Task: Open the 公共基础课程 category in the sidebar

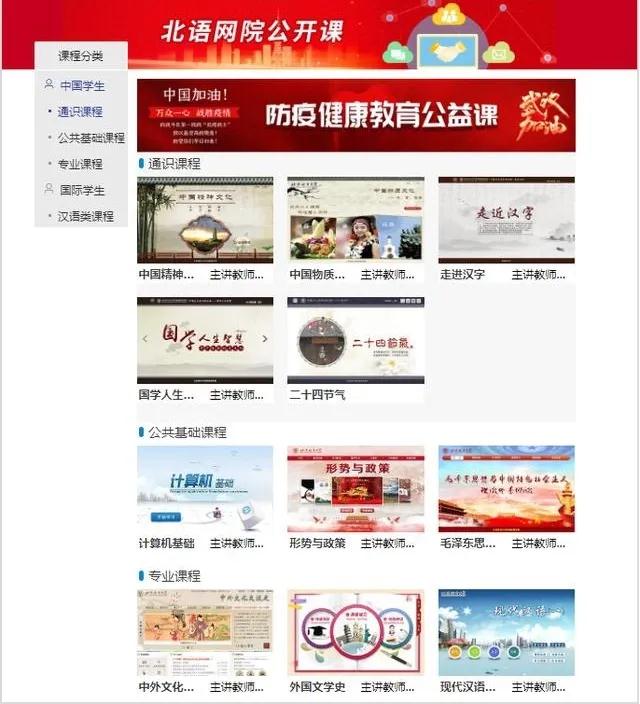Action: (x=91, y=138)
